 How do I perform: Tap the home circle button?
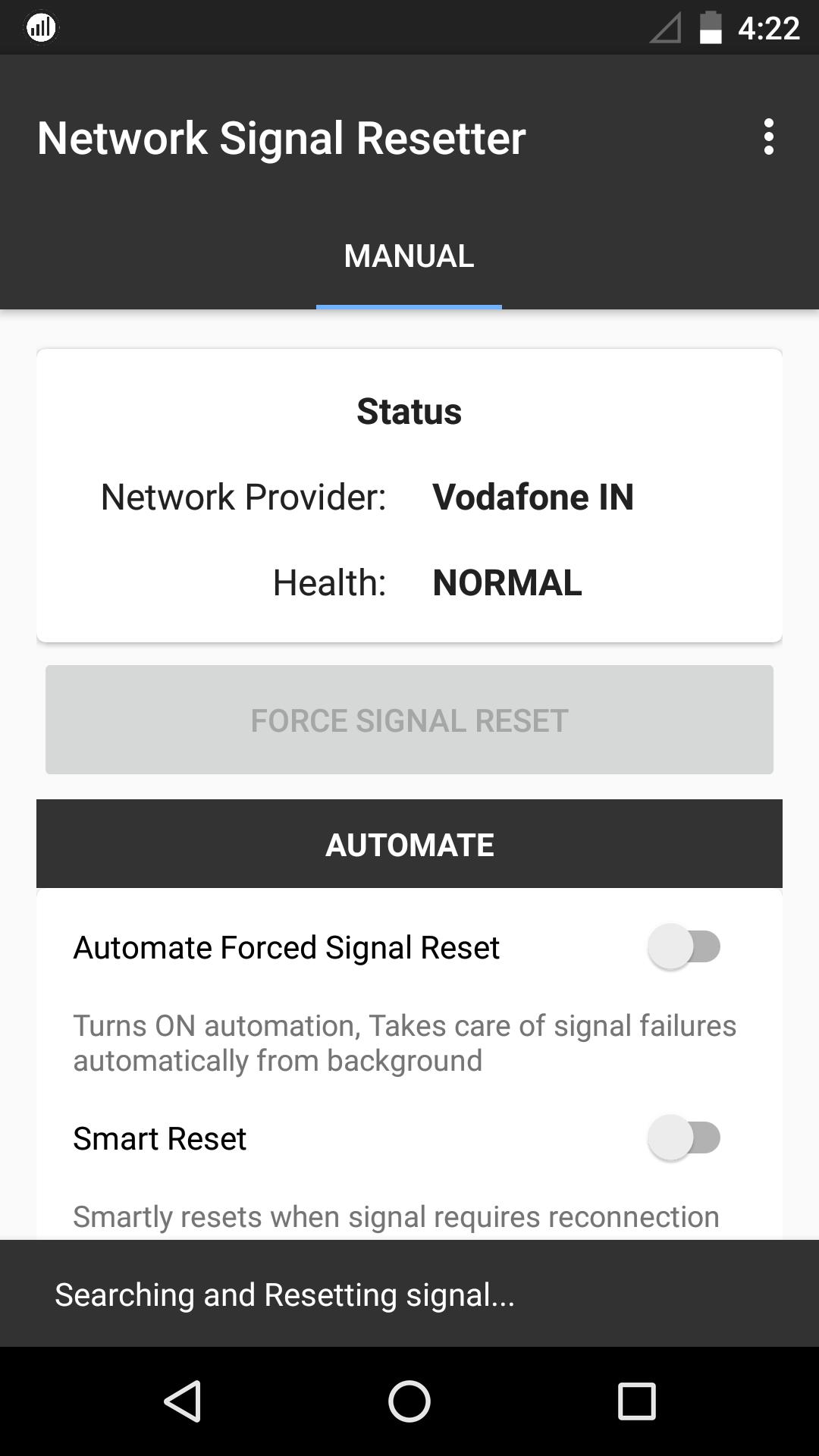tap(409, 1401)
